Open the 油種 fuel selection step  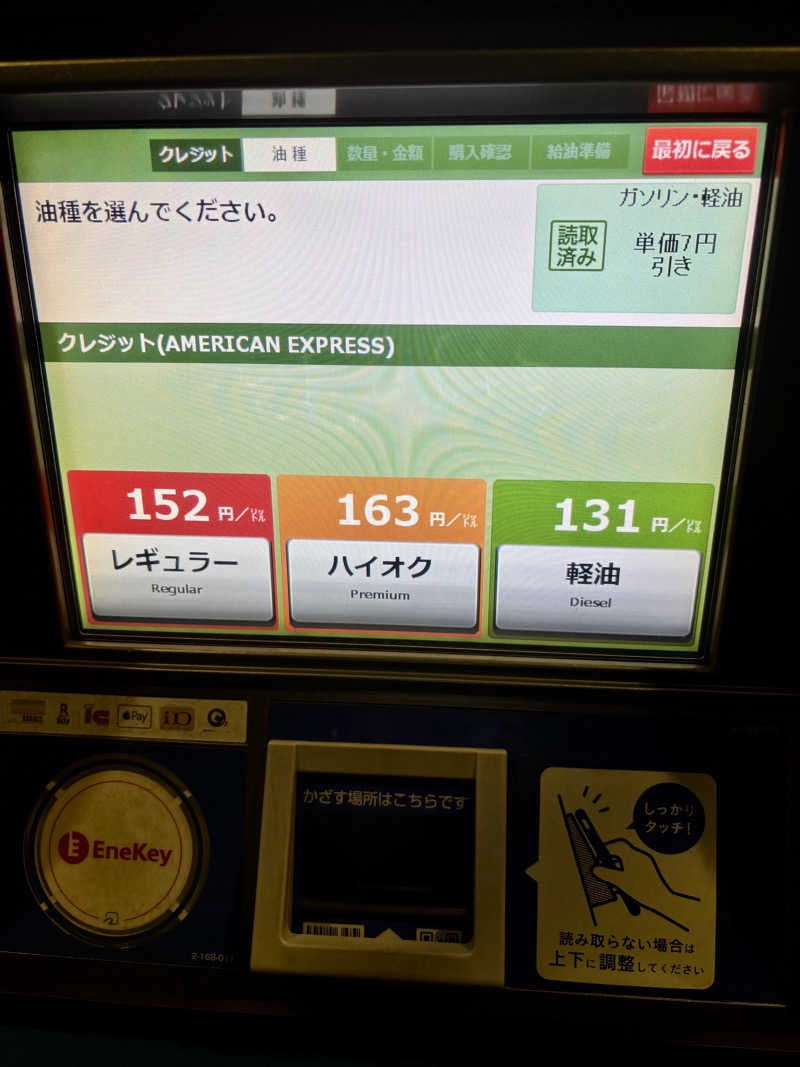click(x=288, y=155)
